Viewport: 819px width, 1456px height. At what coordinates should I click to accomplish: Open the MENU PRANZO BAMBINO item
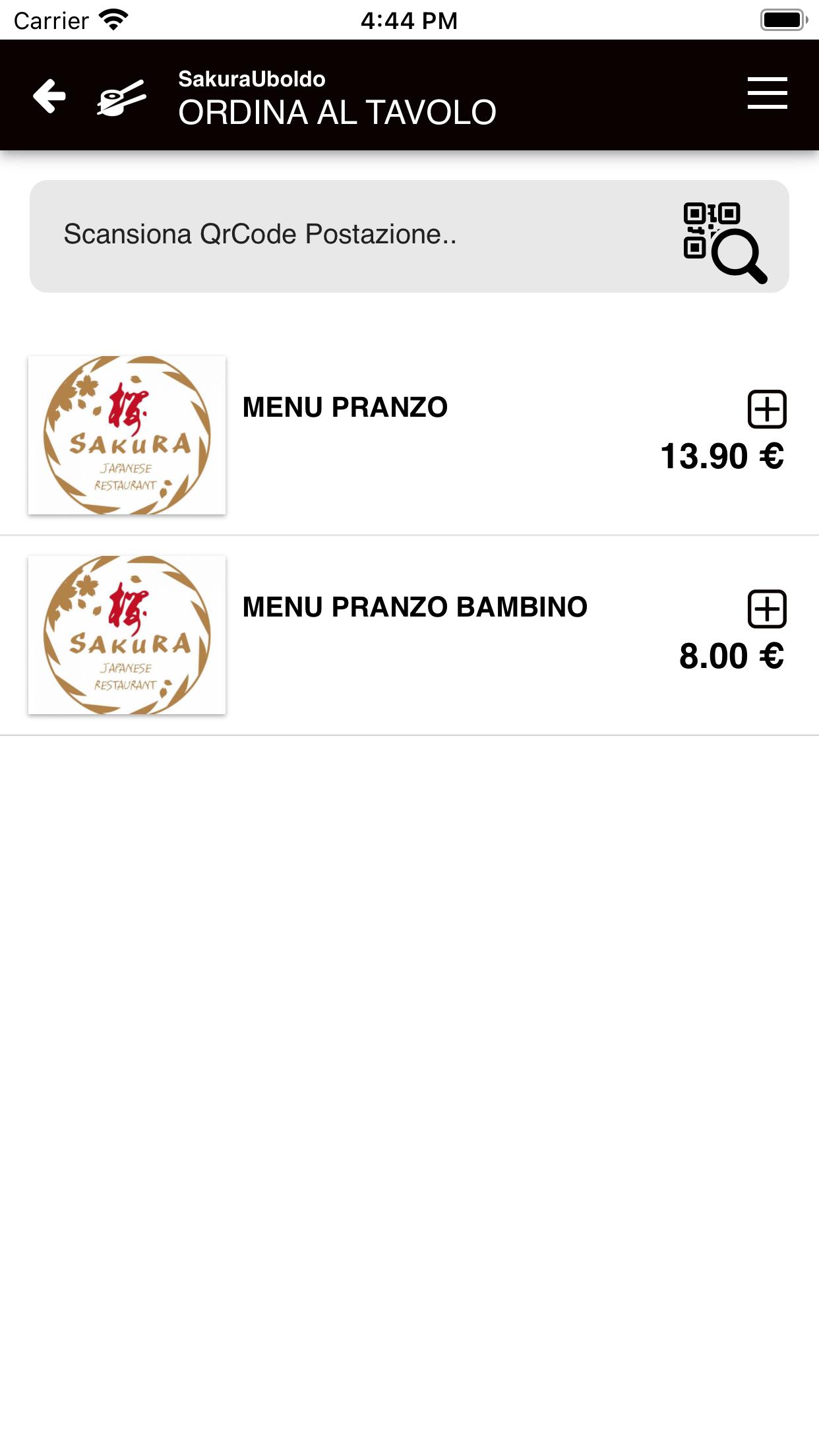(409, 635)
